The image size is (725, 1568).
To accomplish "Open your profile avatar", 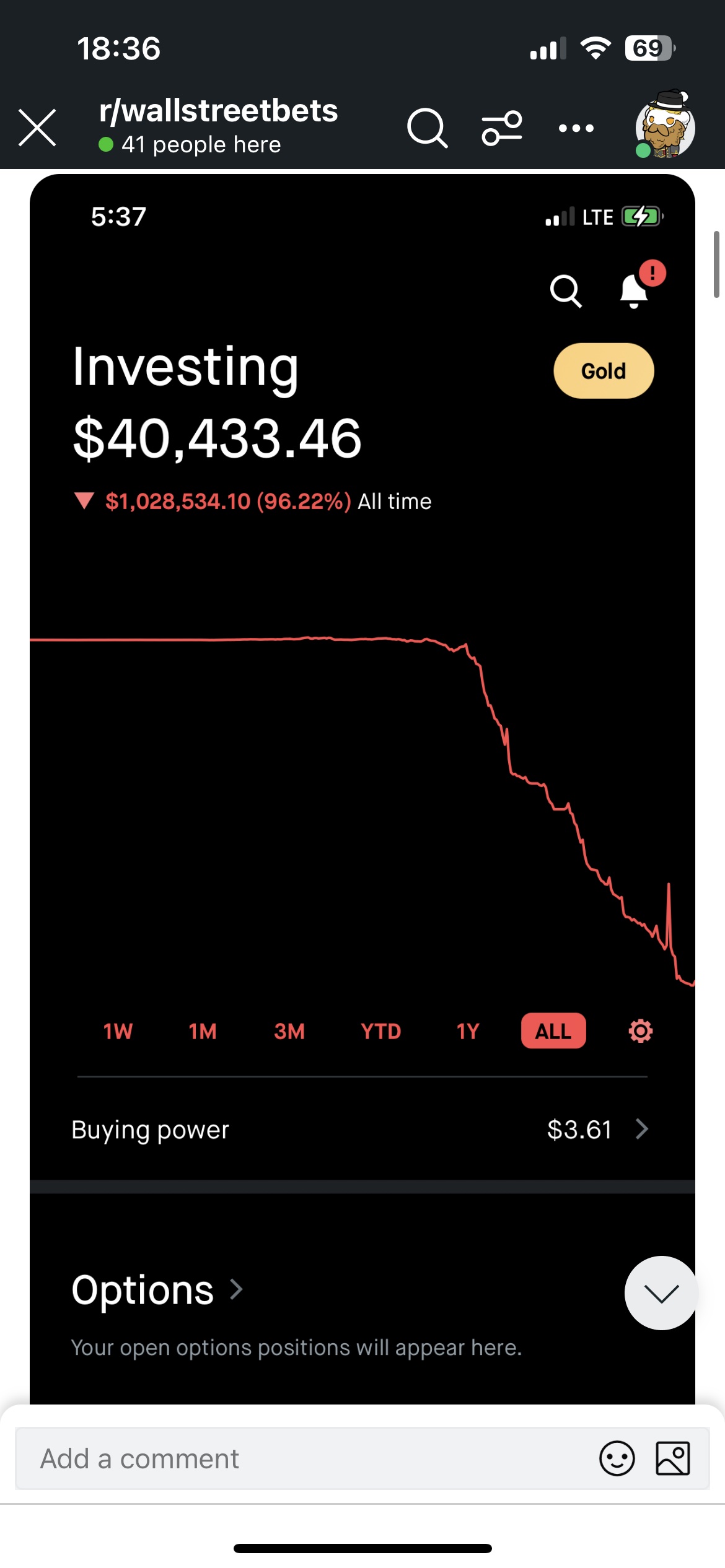I will pos(665,126).
